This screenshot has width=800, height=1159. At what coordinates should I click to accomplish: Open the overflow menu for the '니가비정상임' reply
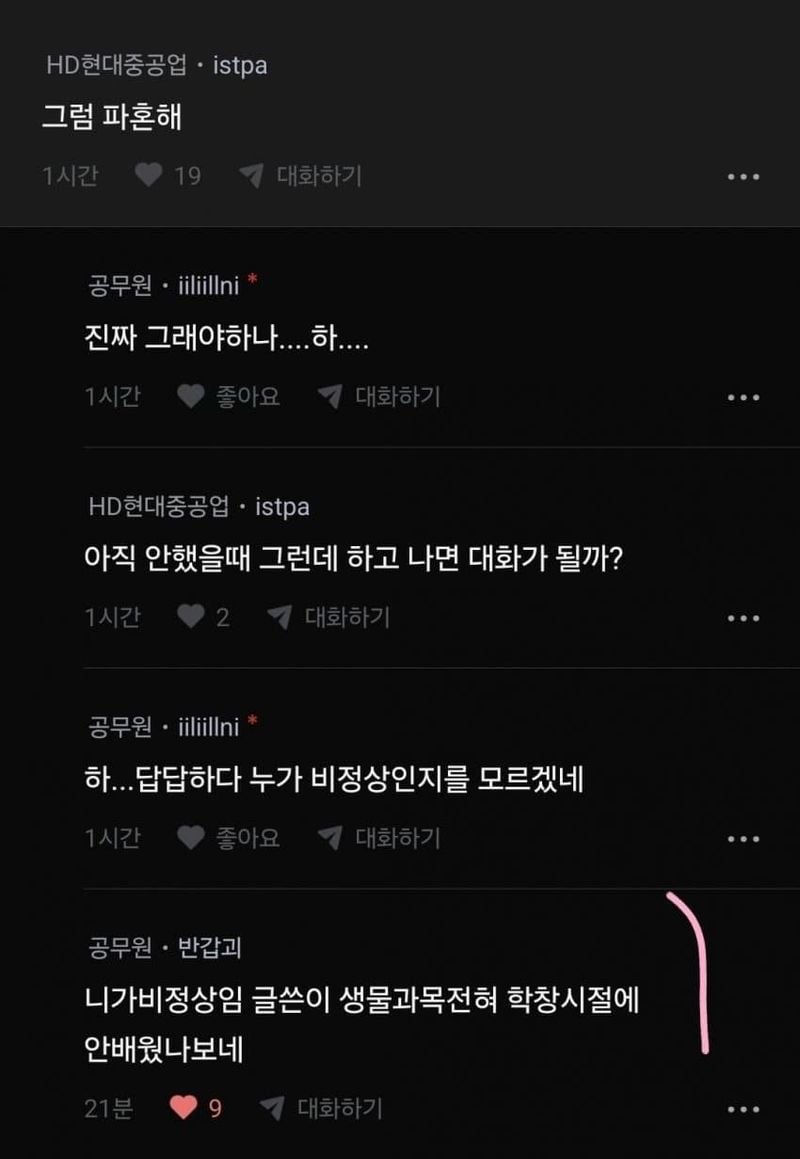[x=743, y=1109]
